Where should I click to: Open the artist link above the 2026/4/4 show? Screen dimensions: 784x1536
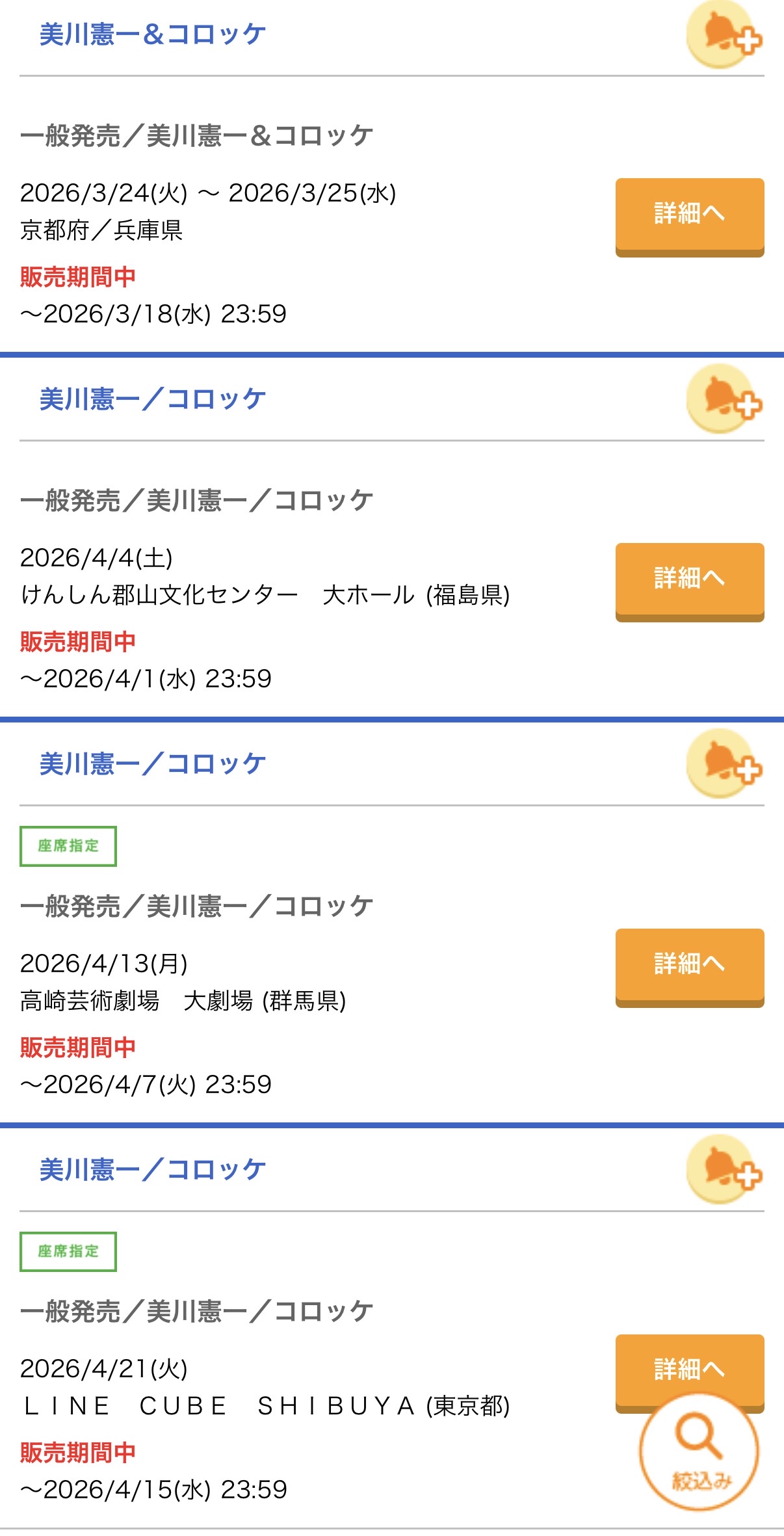click(x=153, y=399)
